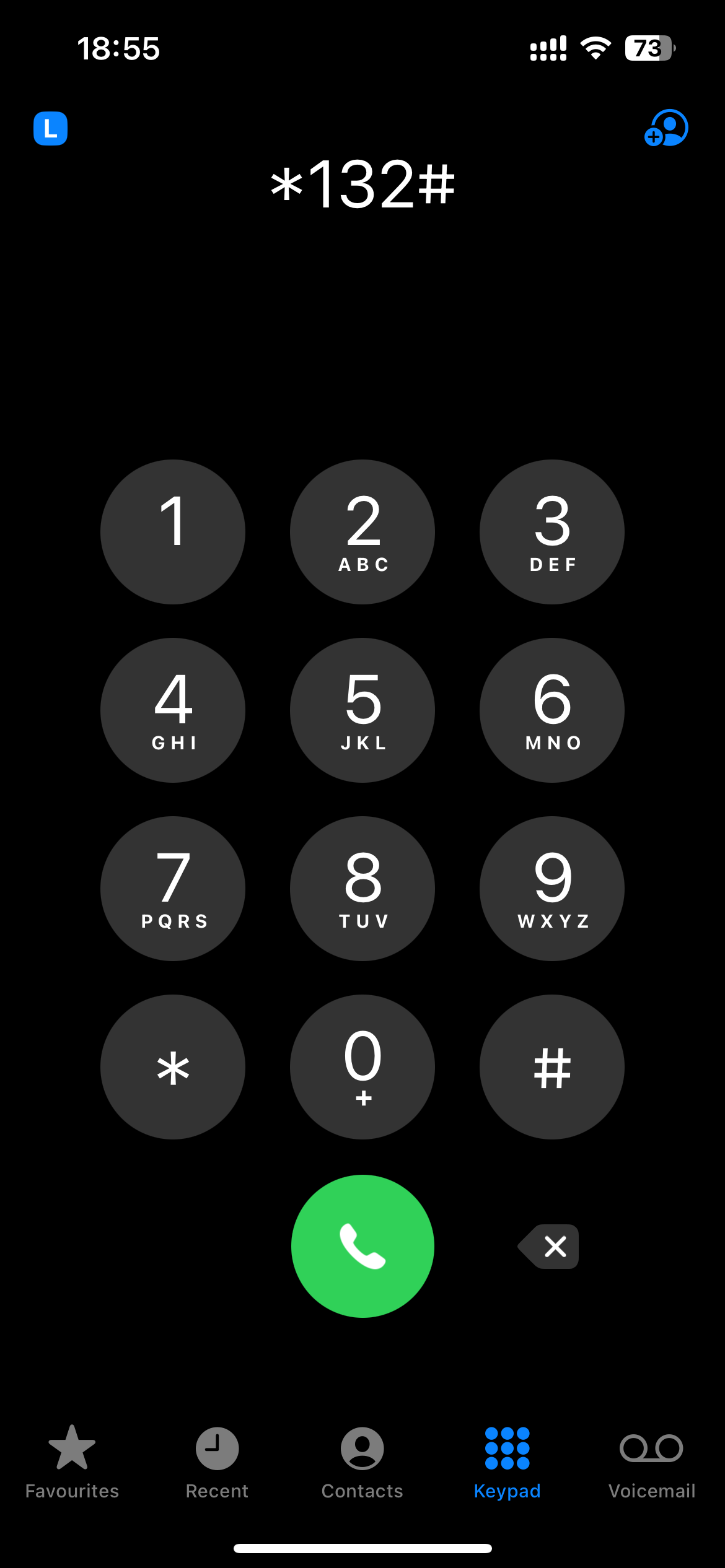
Task: Tap the blue L line badge
Action: pyautogui.click(x=50, y=128)
